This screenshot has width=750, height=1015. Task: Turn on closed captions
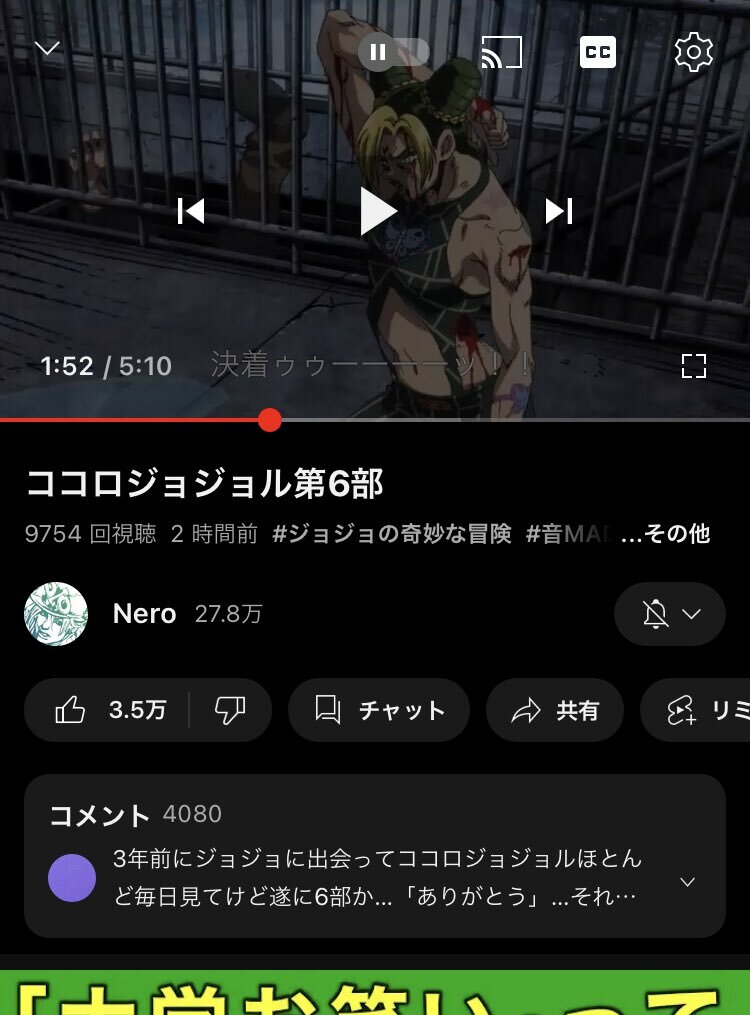597,52
